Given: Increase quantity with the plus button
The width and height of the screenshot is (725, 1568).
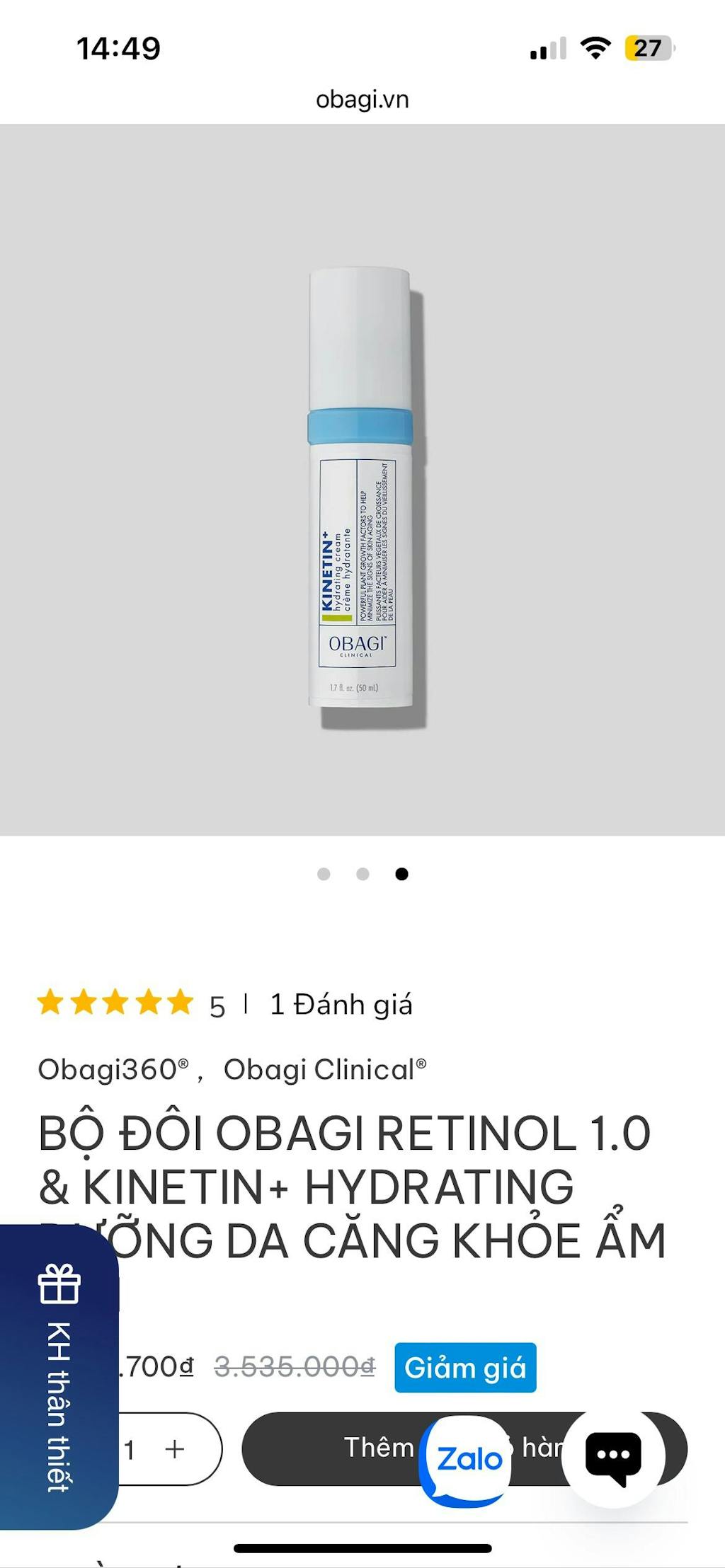Looking at the screenshot, I should pyautogui.click(x=174, y=1448).
